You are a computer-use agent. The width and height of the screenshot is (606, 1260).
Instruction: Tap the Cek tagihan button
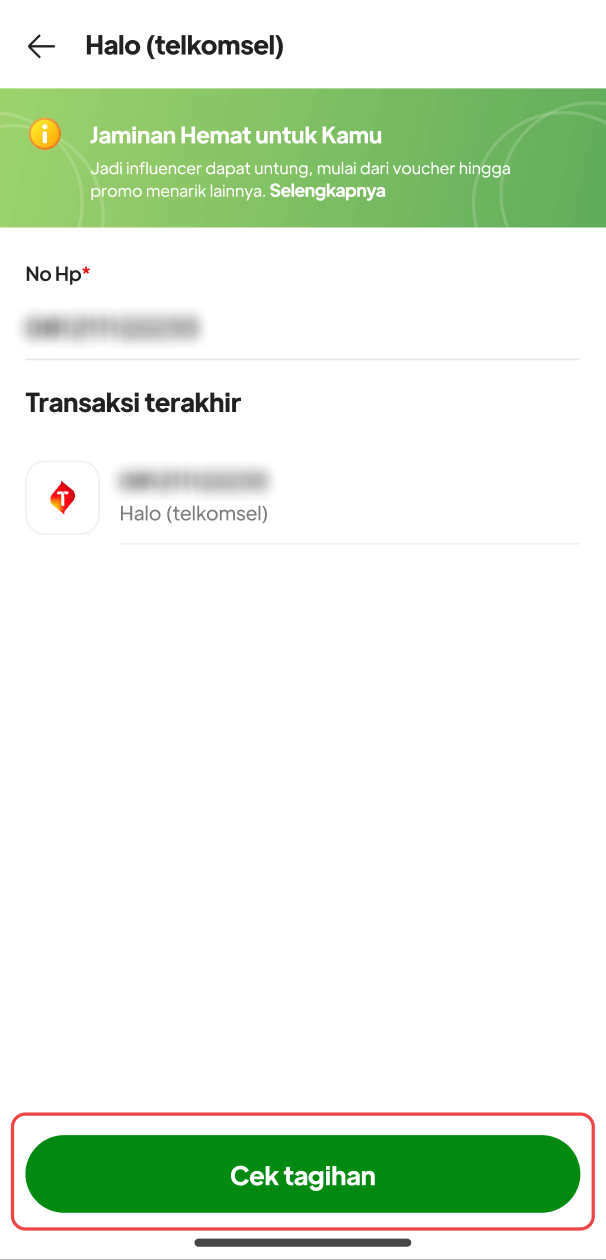click(302, 1174)
